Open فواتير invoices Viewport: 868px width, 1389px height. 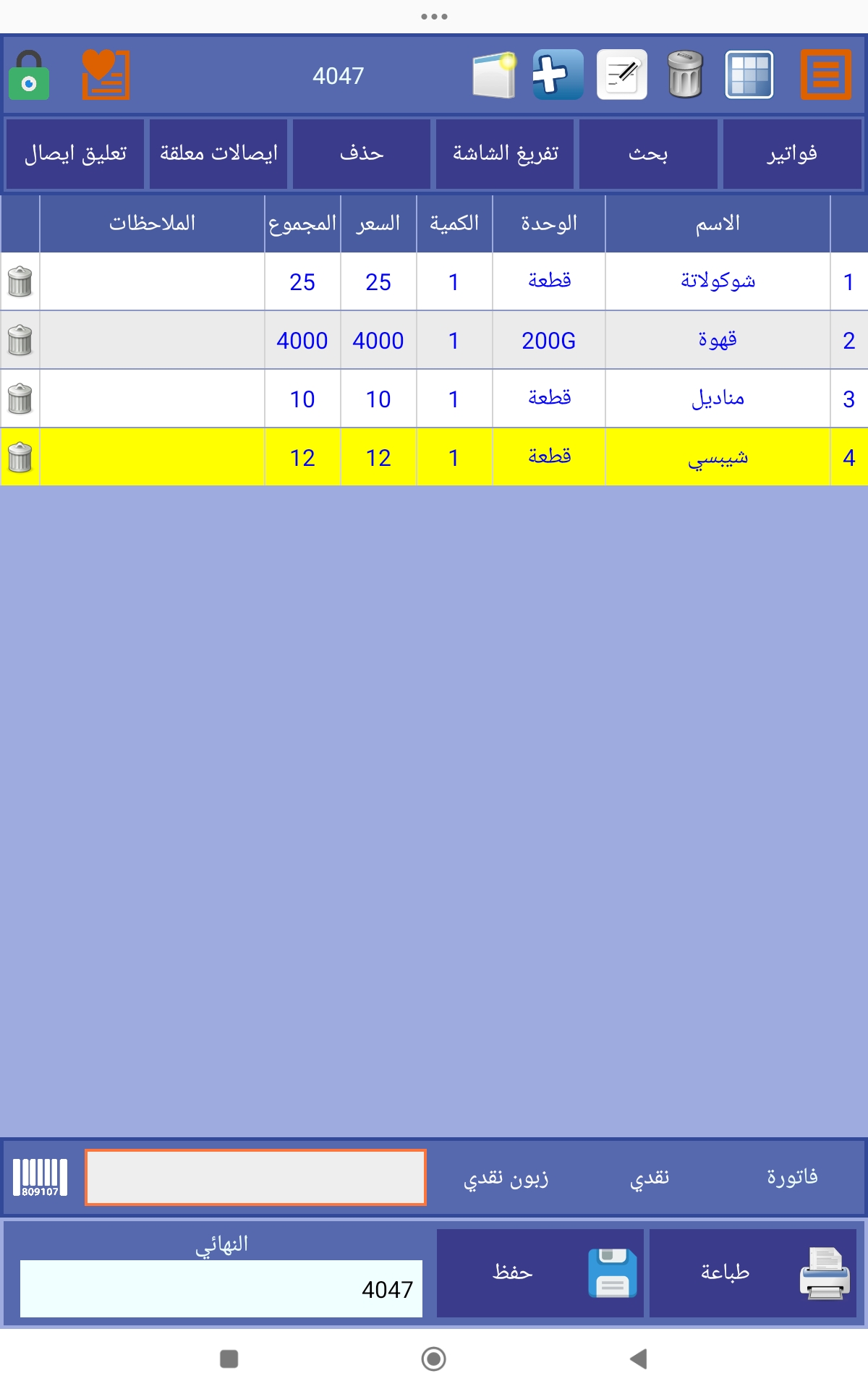792,154
